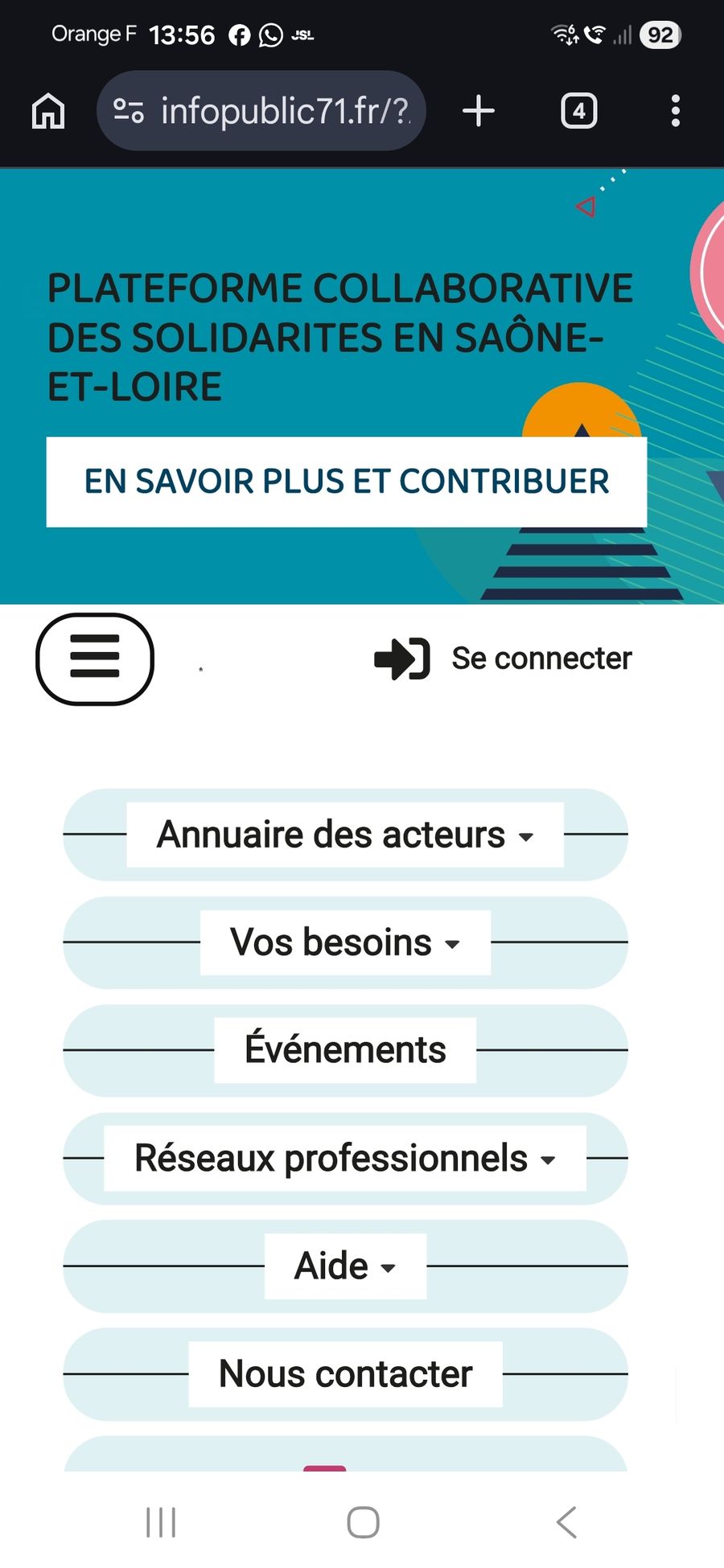Show the open tabs switcher
This screenshot has height=1568, width=724.
coord(578,111)
